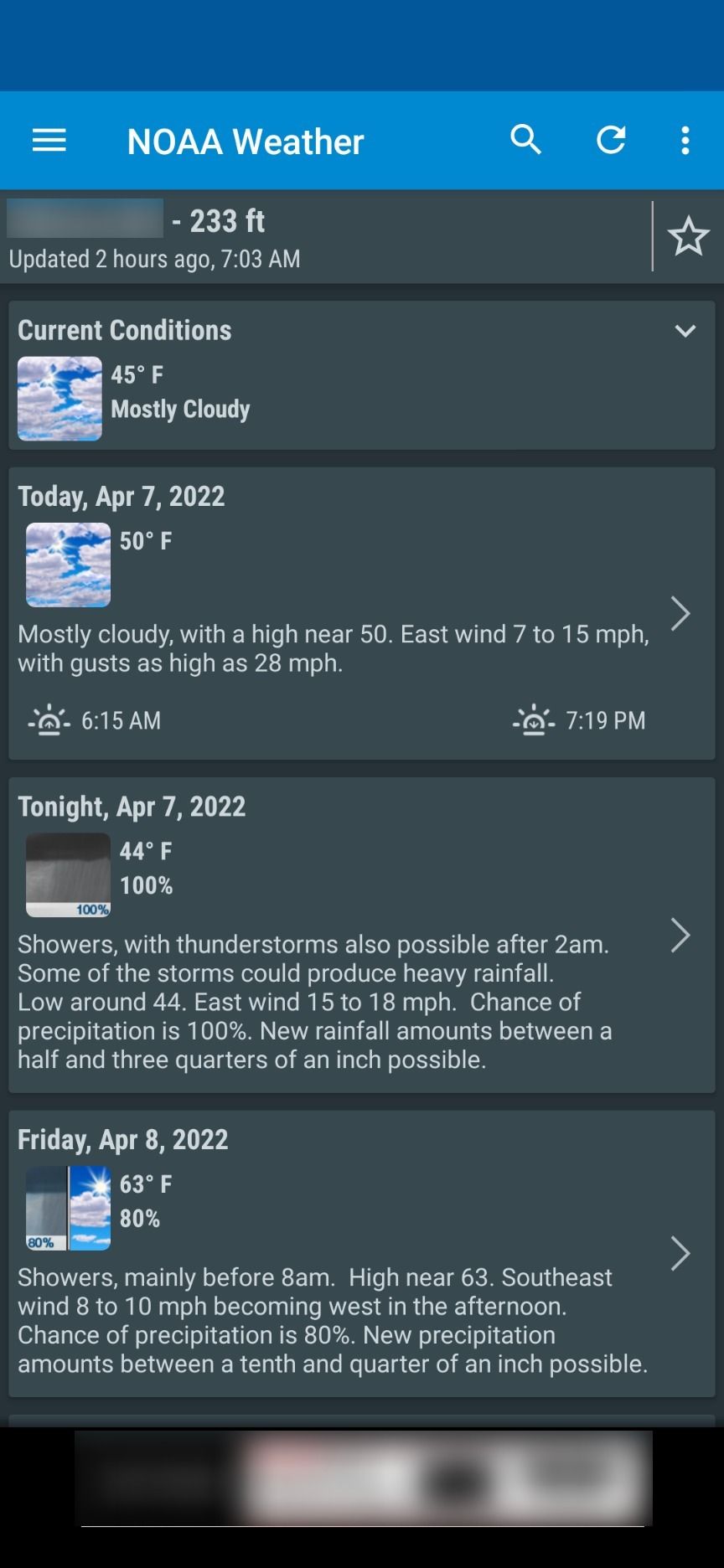Favorite this location with the star
This screenshot has width=724, height=1568.
click(x=689, y=237)
